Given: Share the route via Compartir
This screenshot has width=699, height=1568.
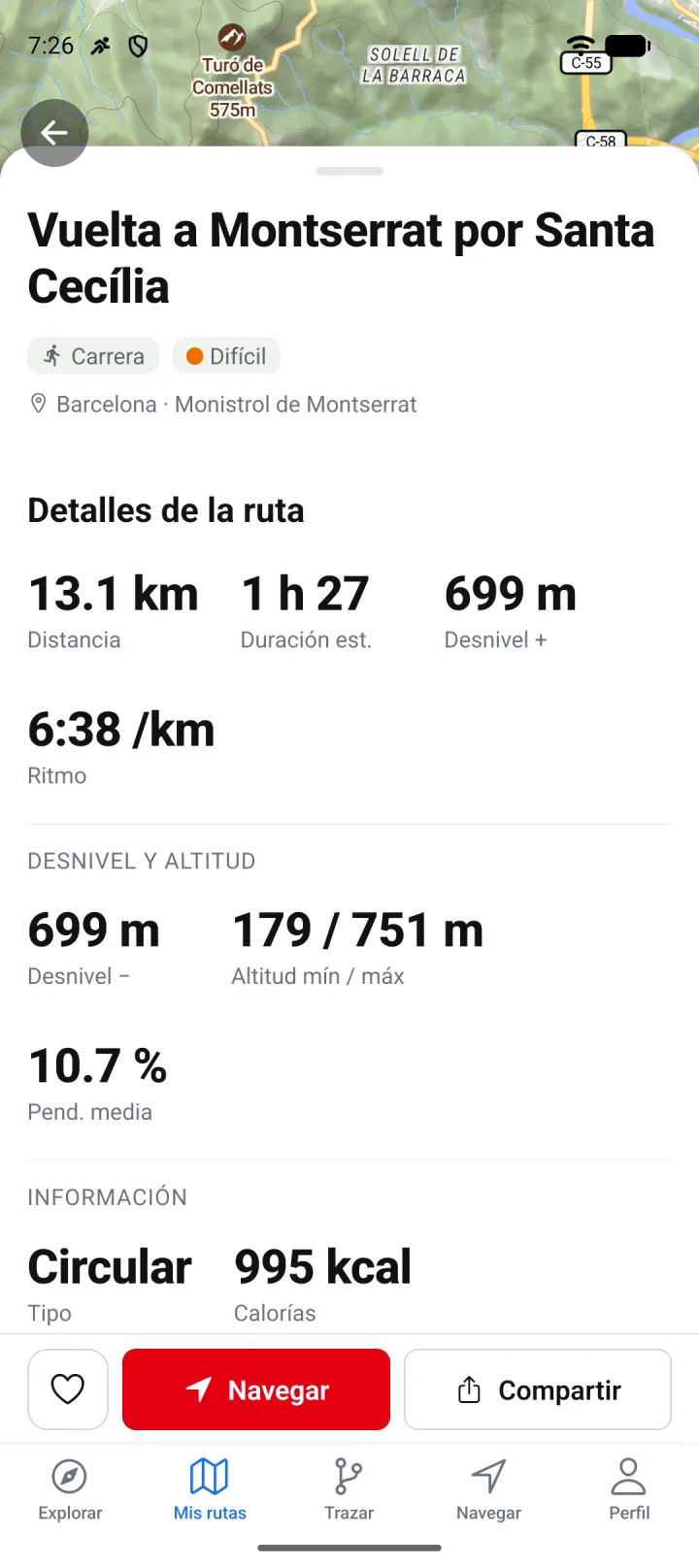Looking at the screenshot, I should click(538, 1389).
